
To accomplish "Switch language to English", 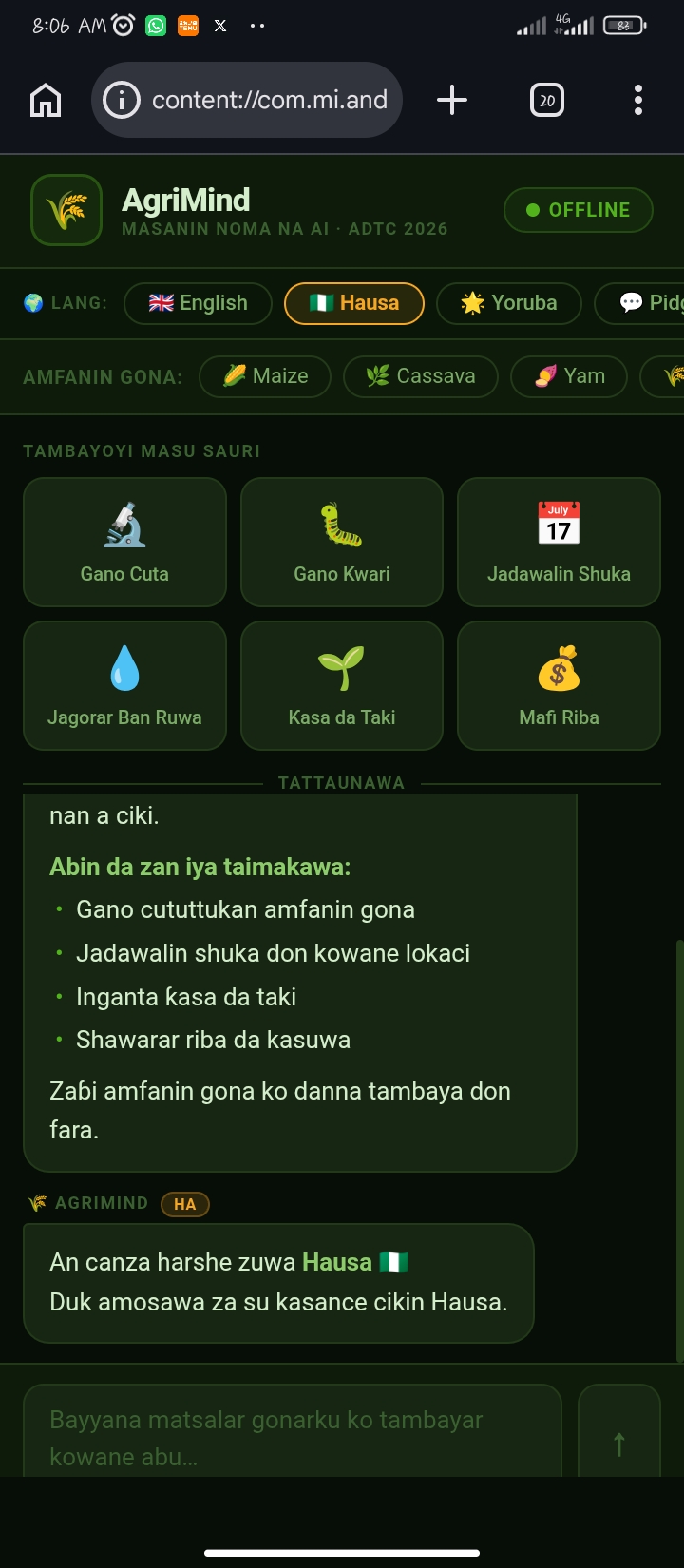I will tap(198, 303).
